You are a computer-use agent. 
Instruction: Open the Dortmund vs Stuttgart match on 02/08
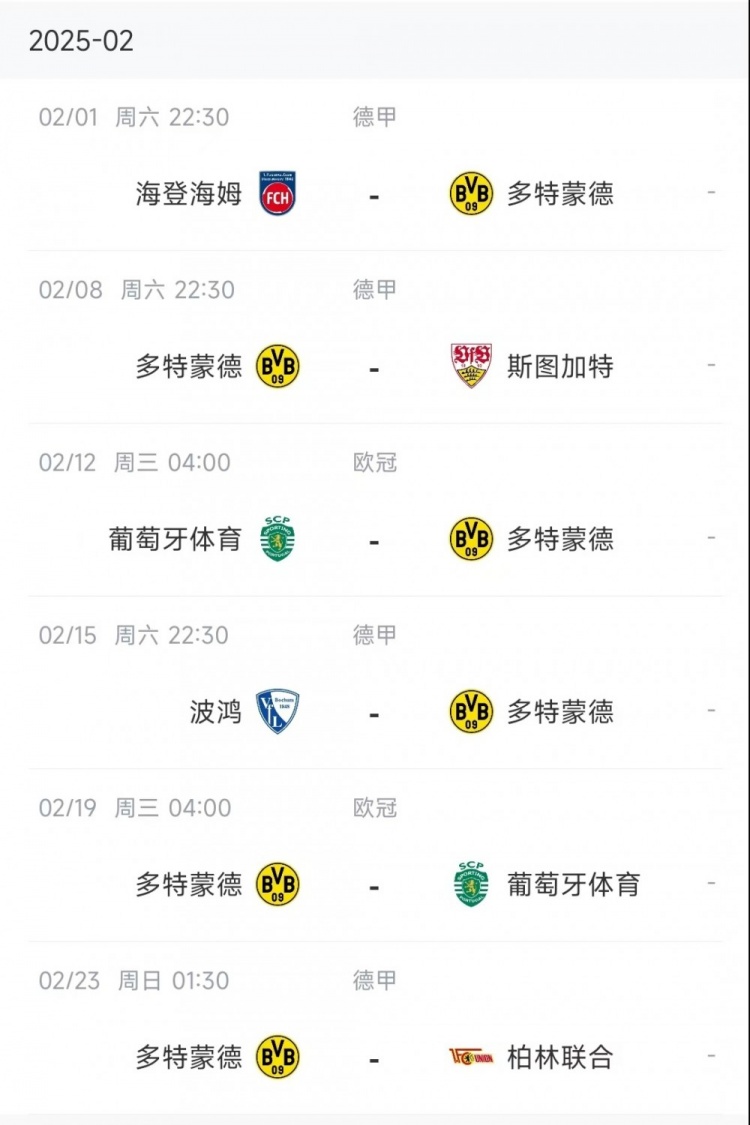tap(375, 367)
